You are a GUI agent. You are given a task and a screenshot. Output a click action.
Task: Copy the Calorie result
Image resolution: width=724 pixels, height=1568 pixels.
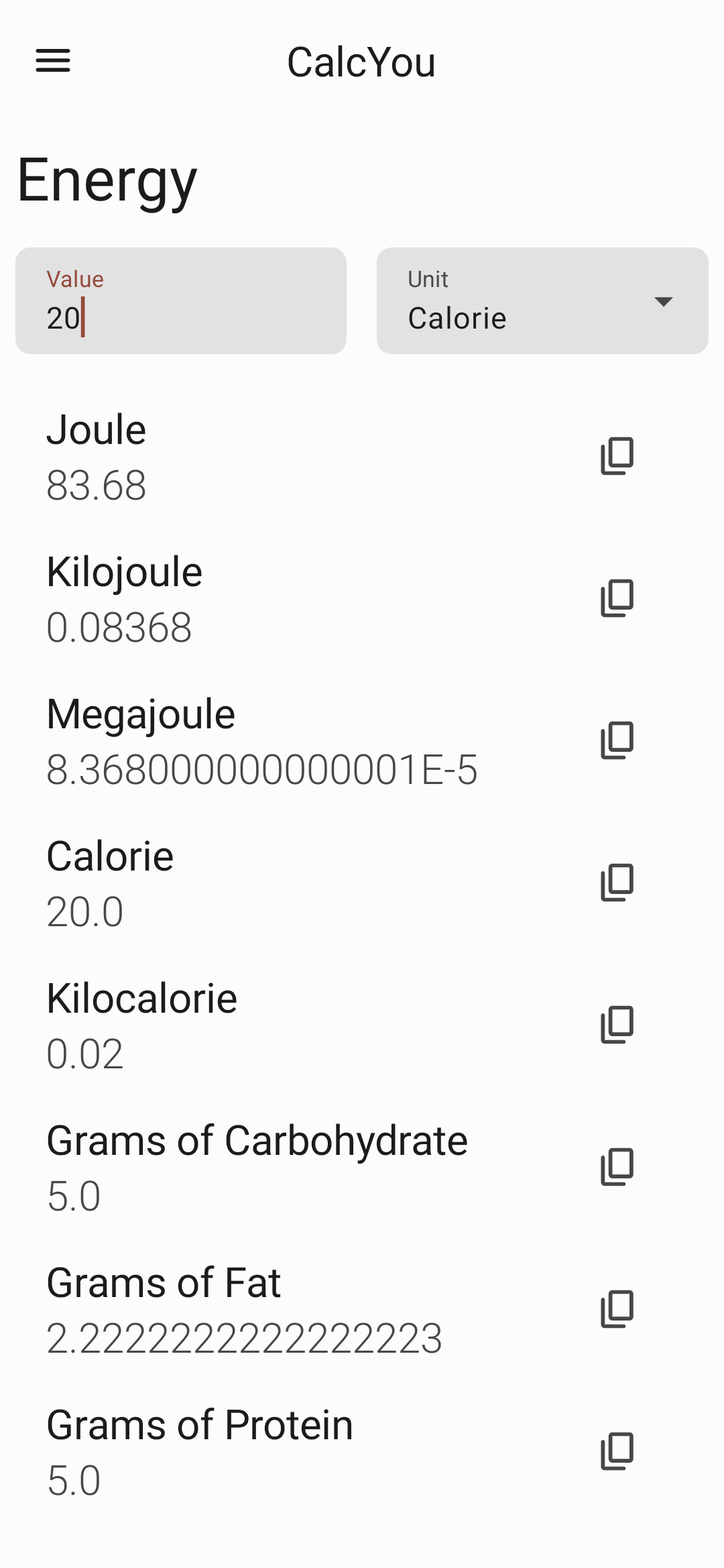(x=617, y=883)
